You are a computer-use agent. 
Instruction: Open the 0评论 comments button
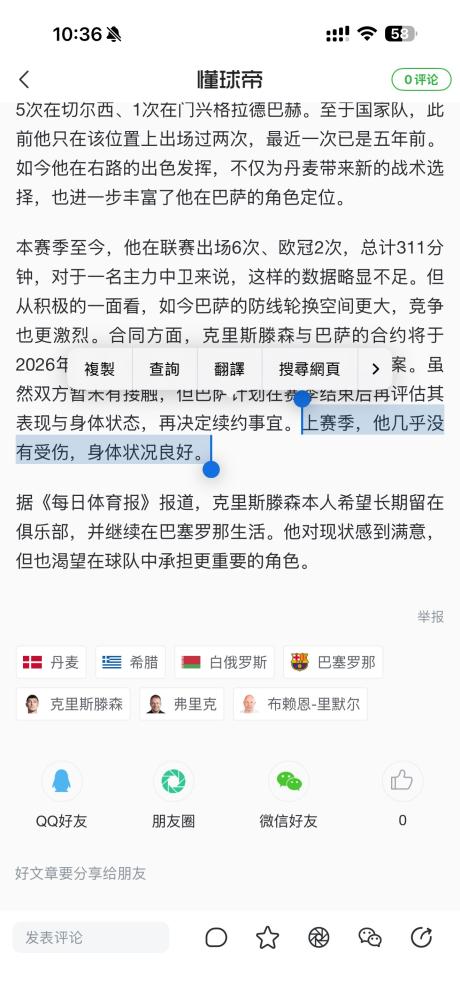(x=421, y=80)
